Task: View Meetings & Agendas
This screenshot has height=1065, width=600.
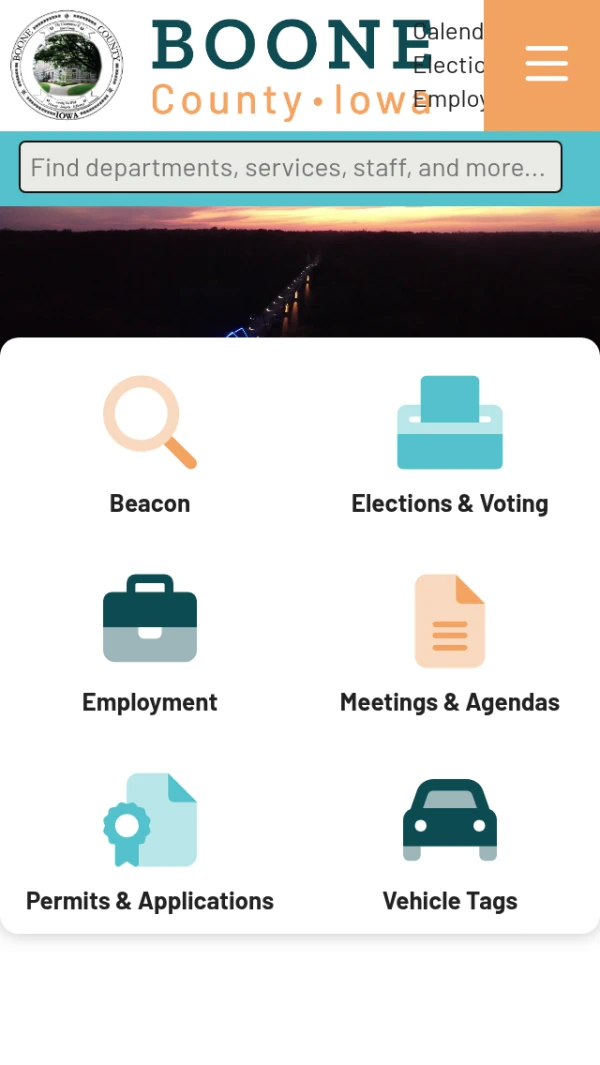Action: [x=450, y=643]
